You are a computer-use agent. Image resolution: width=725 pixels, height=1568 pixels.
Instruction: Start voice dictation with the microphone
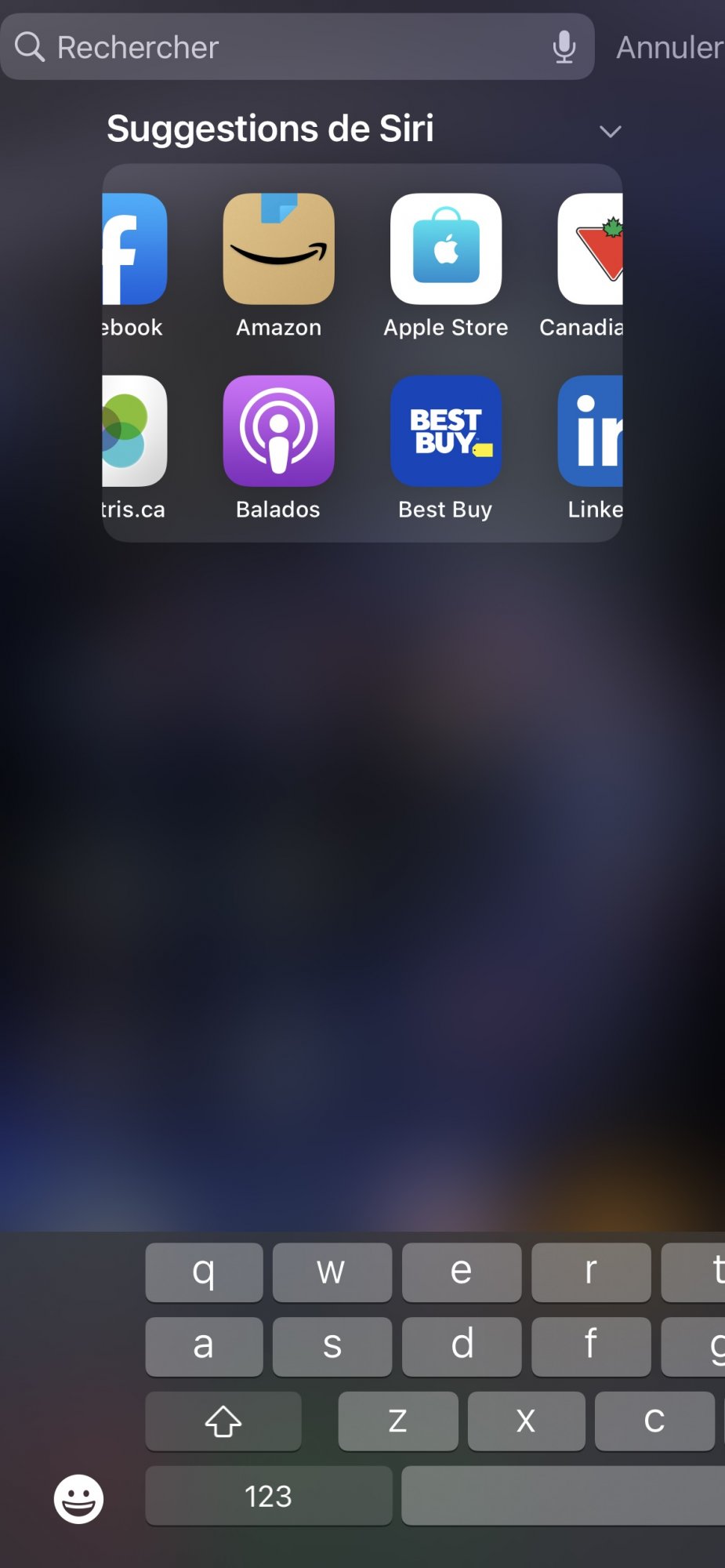coord(564,47)
